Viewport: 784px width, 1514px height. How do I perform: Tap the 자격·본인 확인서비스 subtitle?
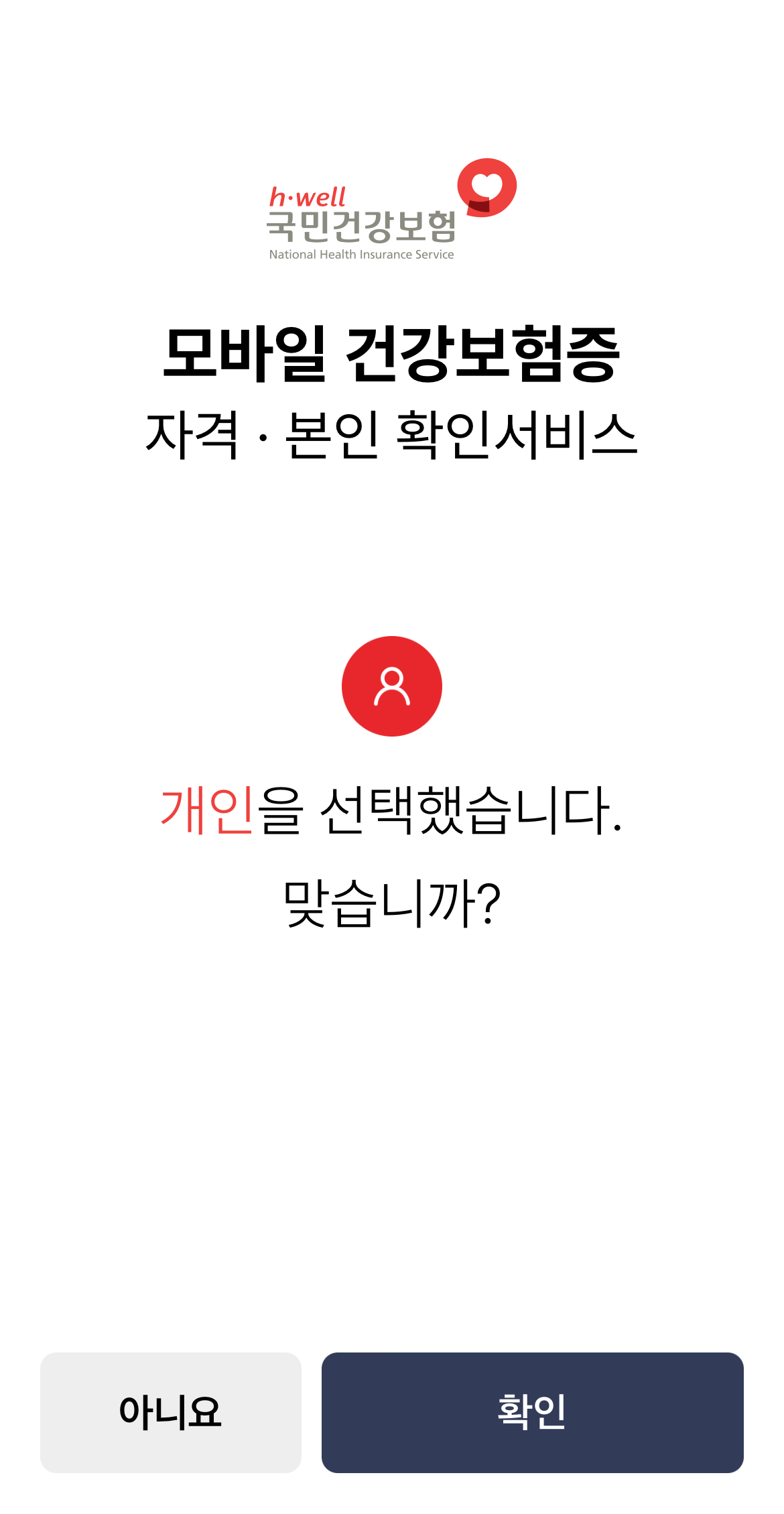coord(392,434)
